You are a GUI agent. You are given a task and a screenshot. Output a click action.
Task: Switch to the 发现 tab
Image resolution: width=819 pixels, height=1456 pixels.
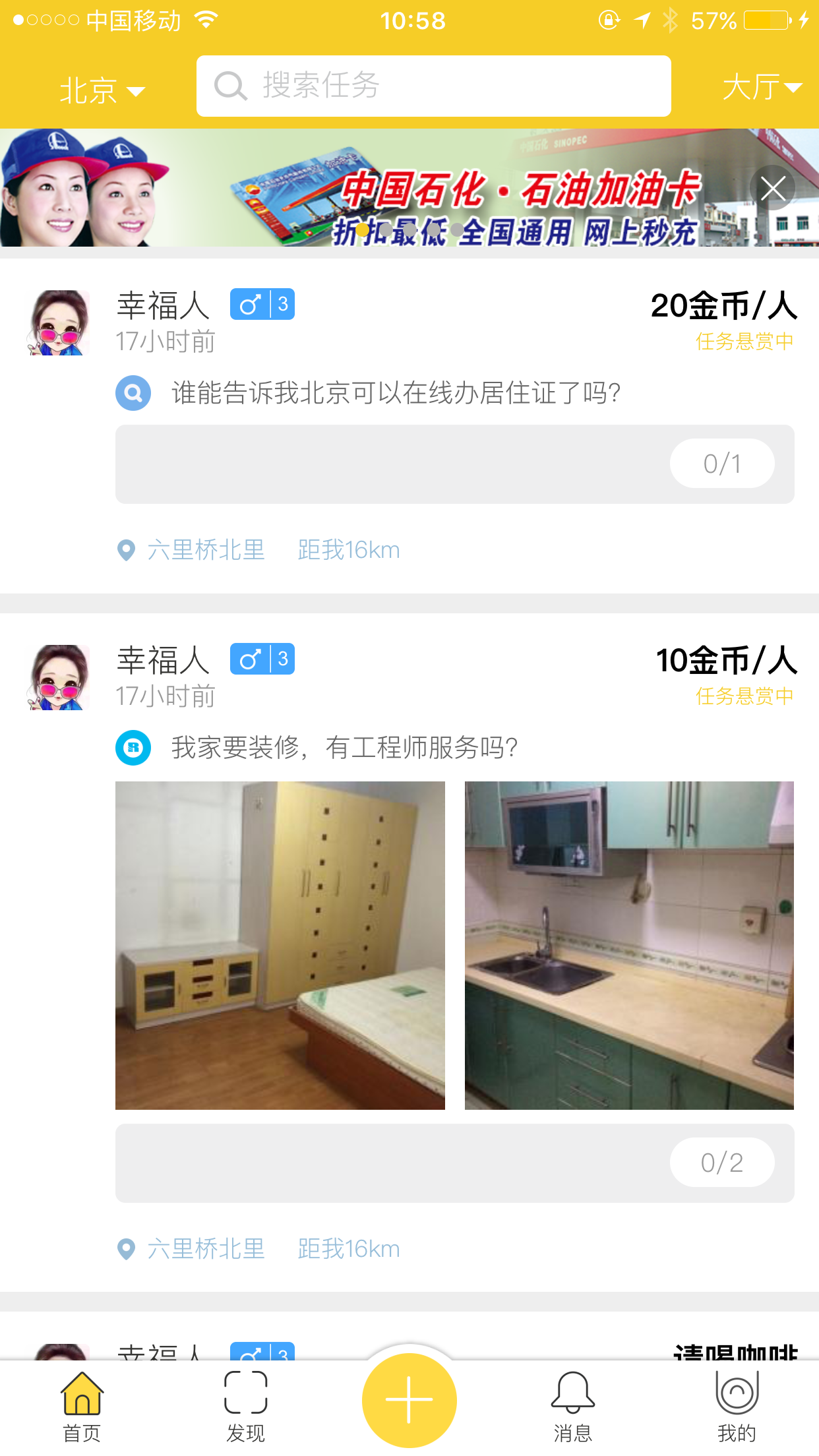245,1405
